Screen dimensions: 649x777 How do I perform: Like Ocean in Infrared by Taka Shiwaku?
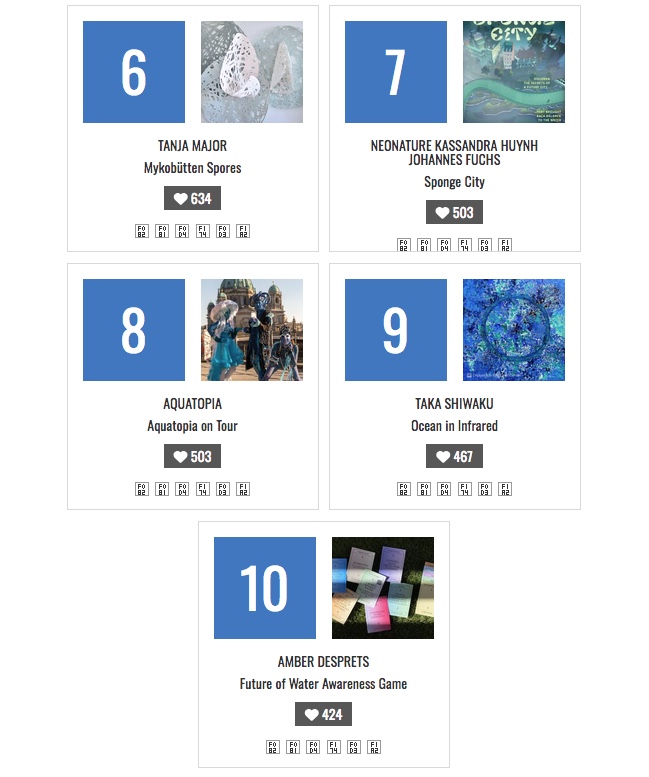click(x=454, y=457)
